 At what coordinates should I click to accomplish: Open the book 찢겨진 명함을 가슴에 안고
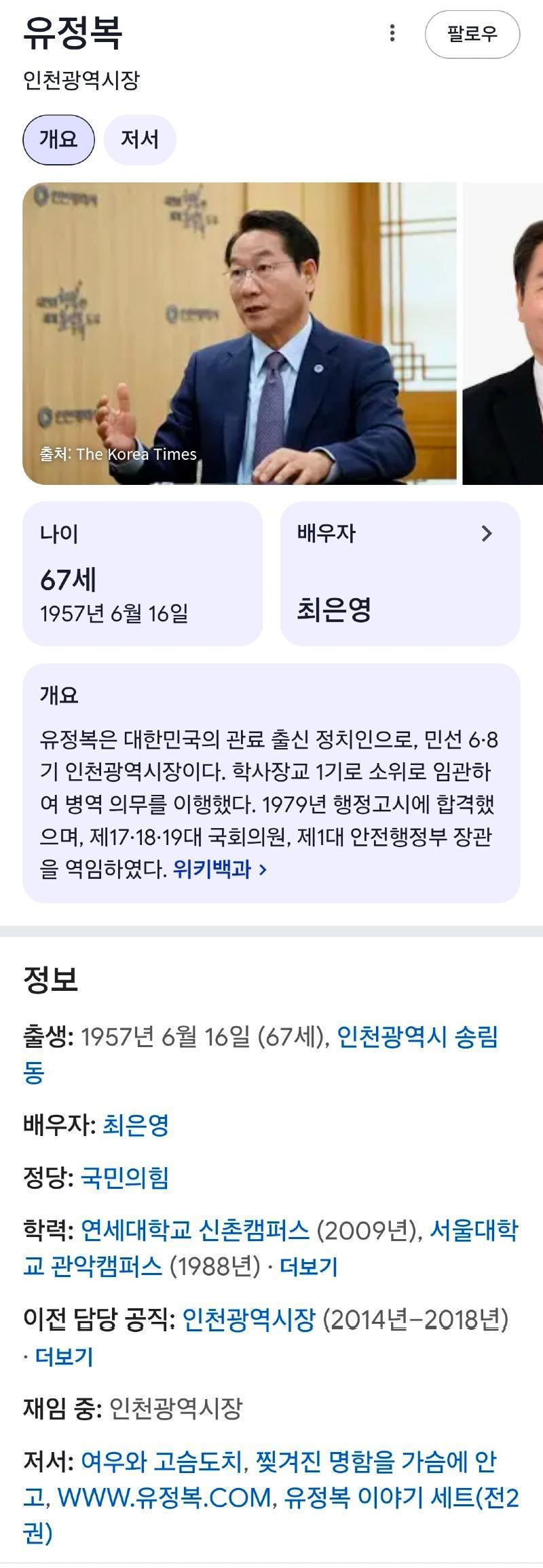click(375, 1462)
